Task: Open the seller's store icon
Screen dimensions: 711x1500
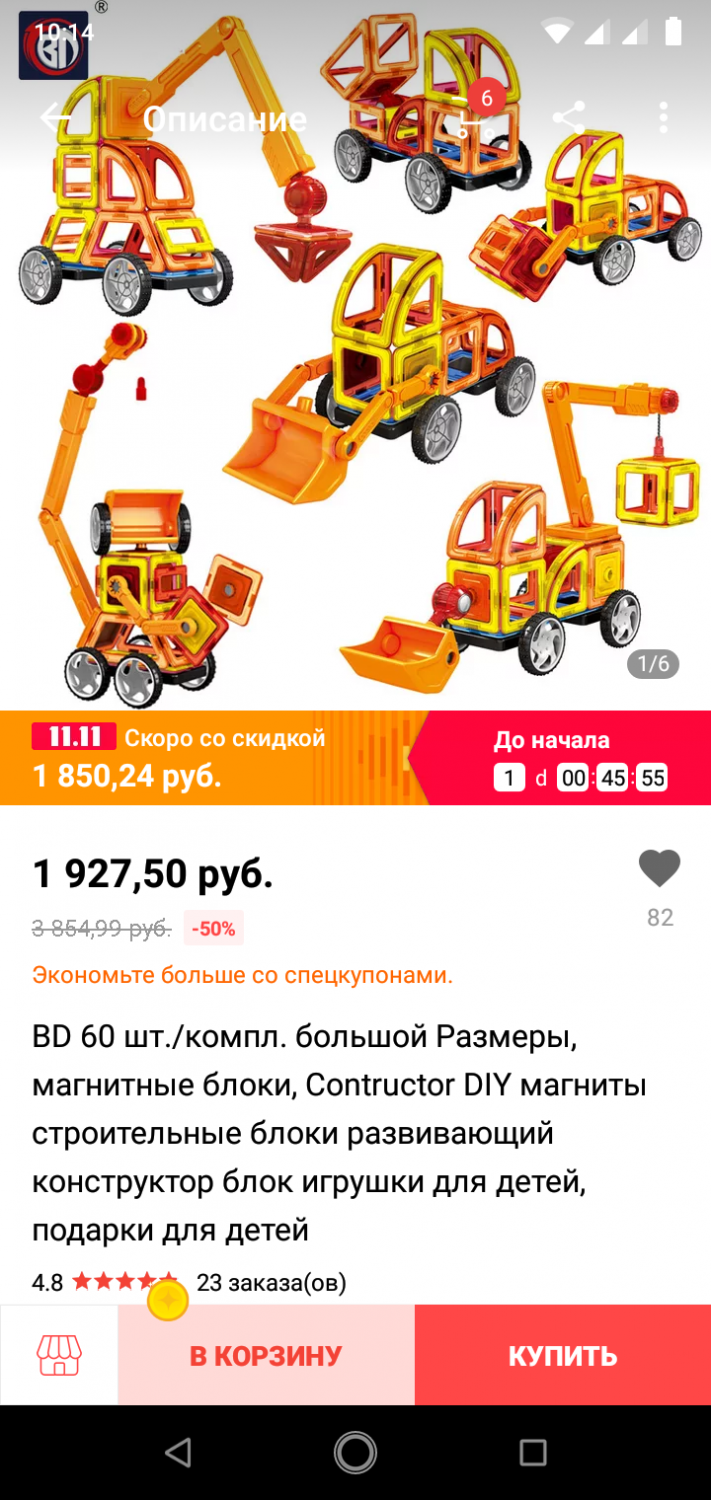Action: [59, 1355]
